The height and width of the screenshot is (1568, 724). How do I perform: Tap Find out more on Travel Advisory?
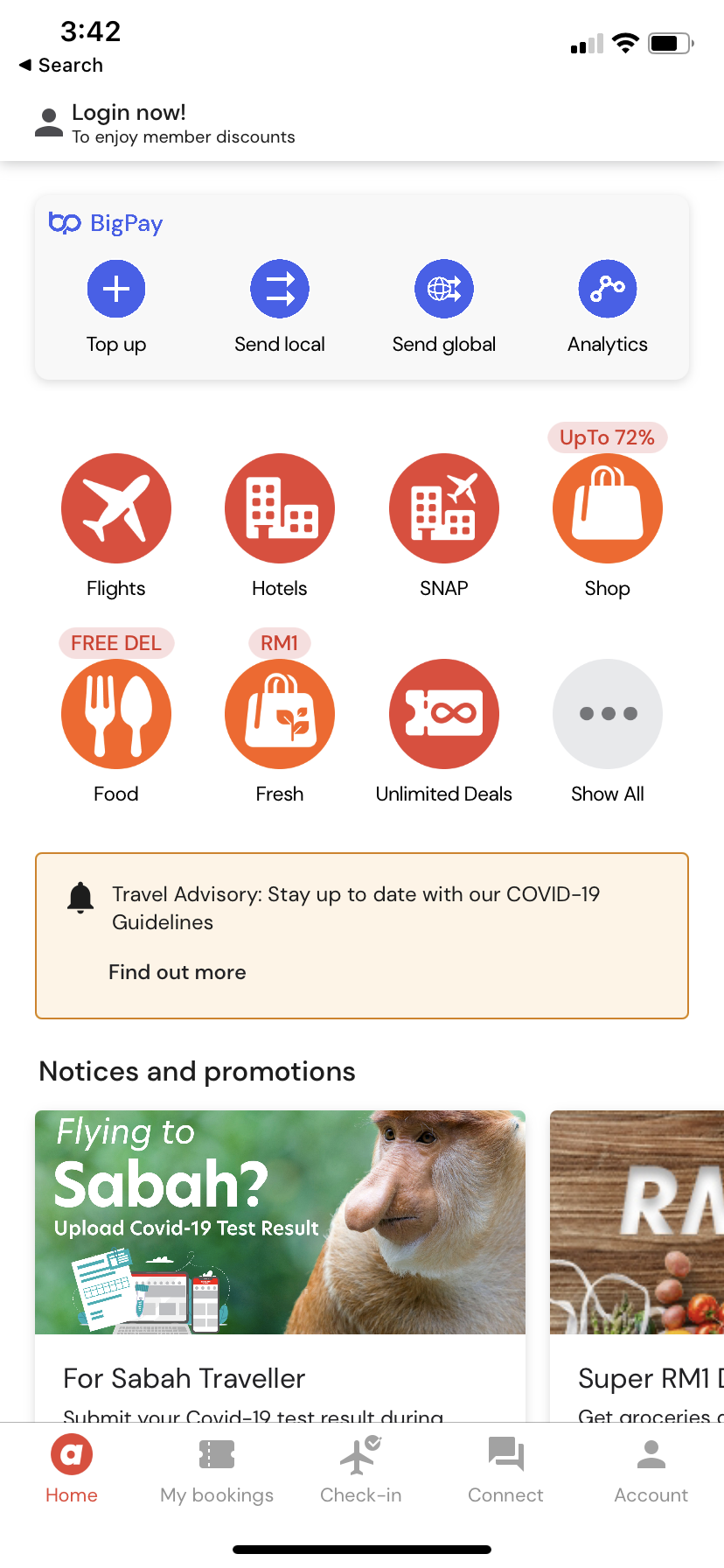click(178, 972)
